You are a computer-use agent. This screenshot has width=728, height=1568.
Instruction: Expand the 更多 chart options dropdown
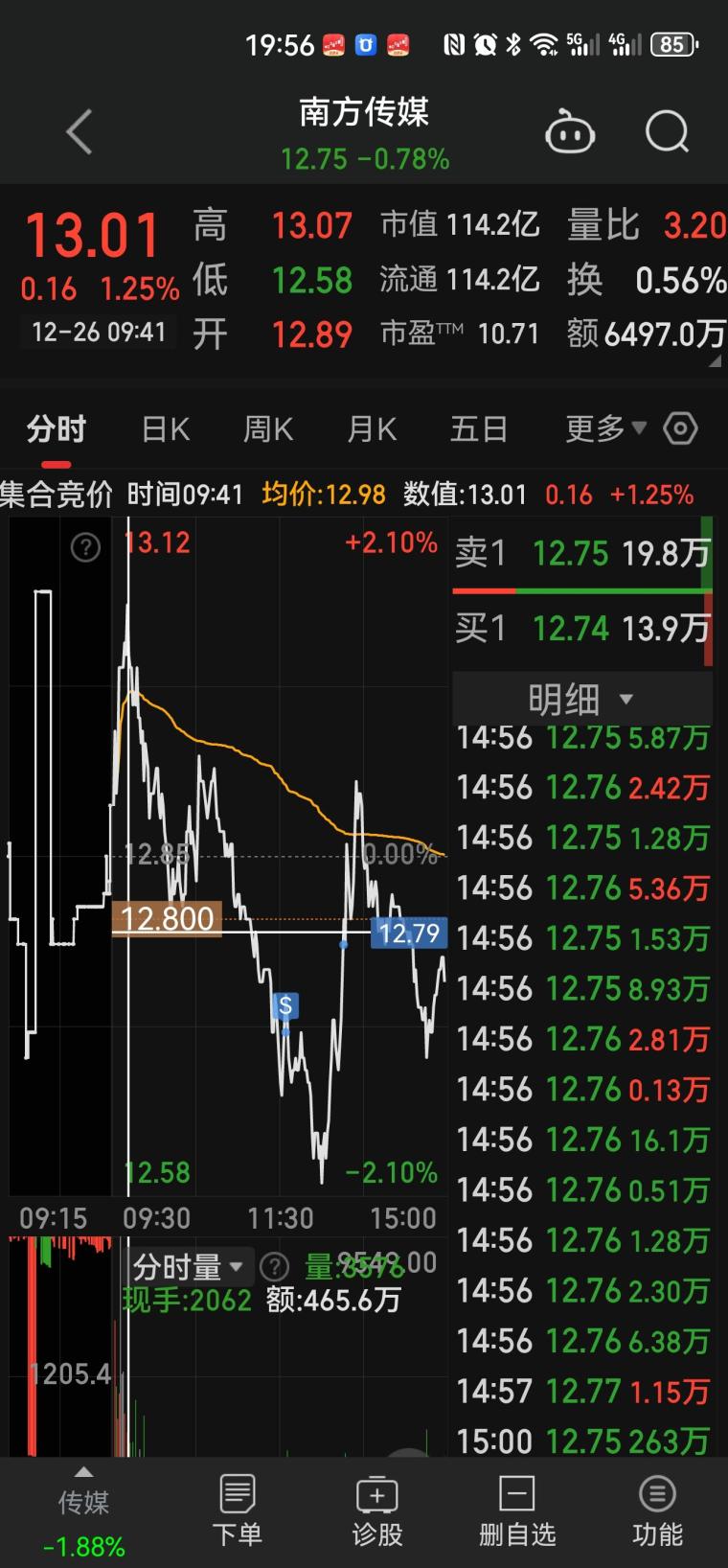point(605,428)
